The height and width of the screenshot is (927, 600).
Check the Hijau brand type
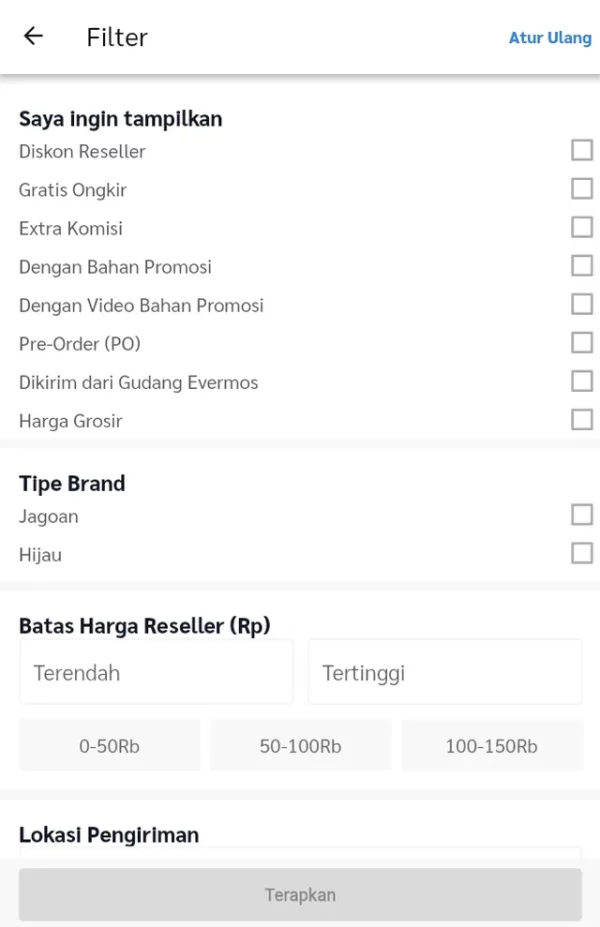(x=581, y=553)
